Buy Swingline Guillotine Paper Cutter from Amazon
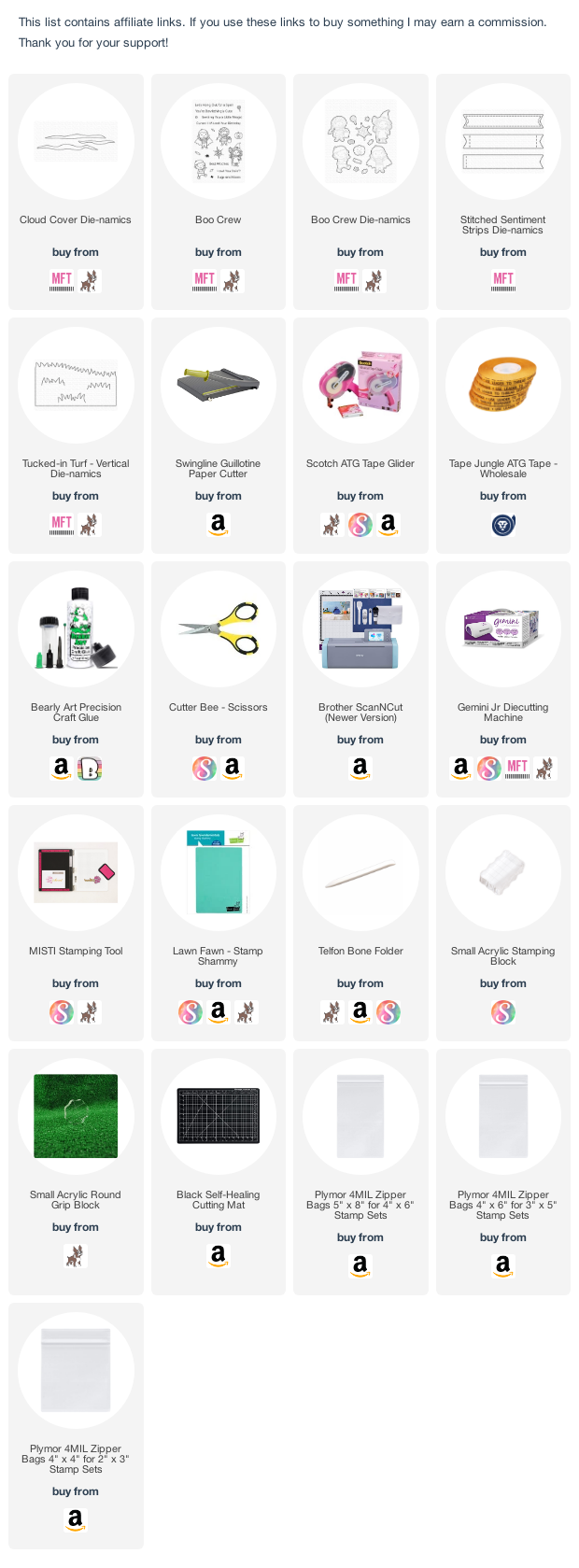 tap(218, 524)
